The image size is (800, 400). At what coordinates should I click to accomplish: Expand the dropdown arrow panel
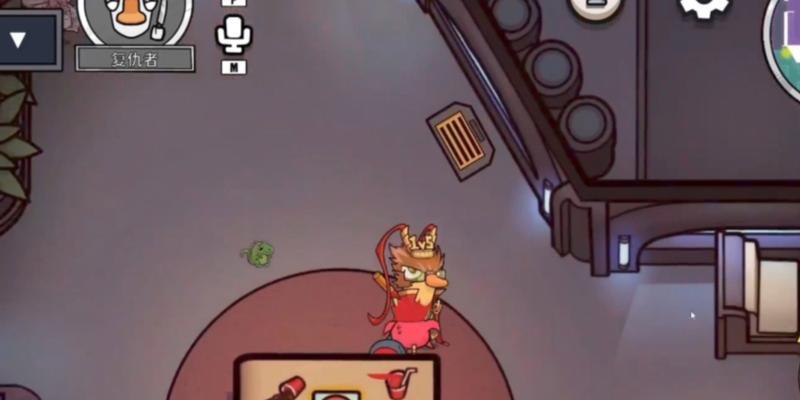[19, 41]
